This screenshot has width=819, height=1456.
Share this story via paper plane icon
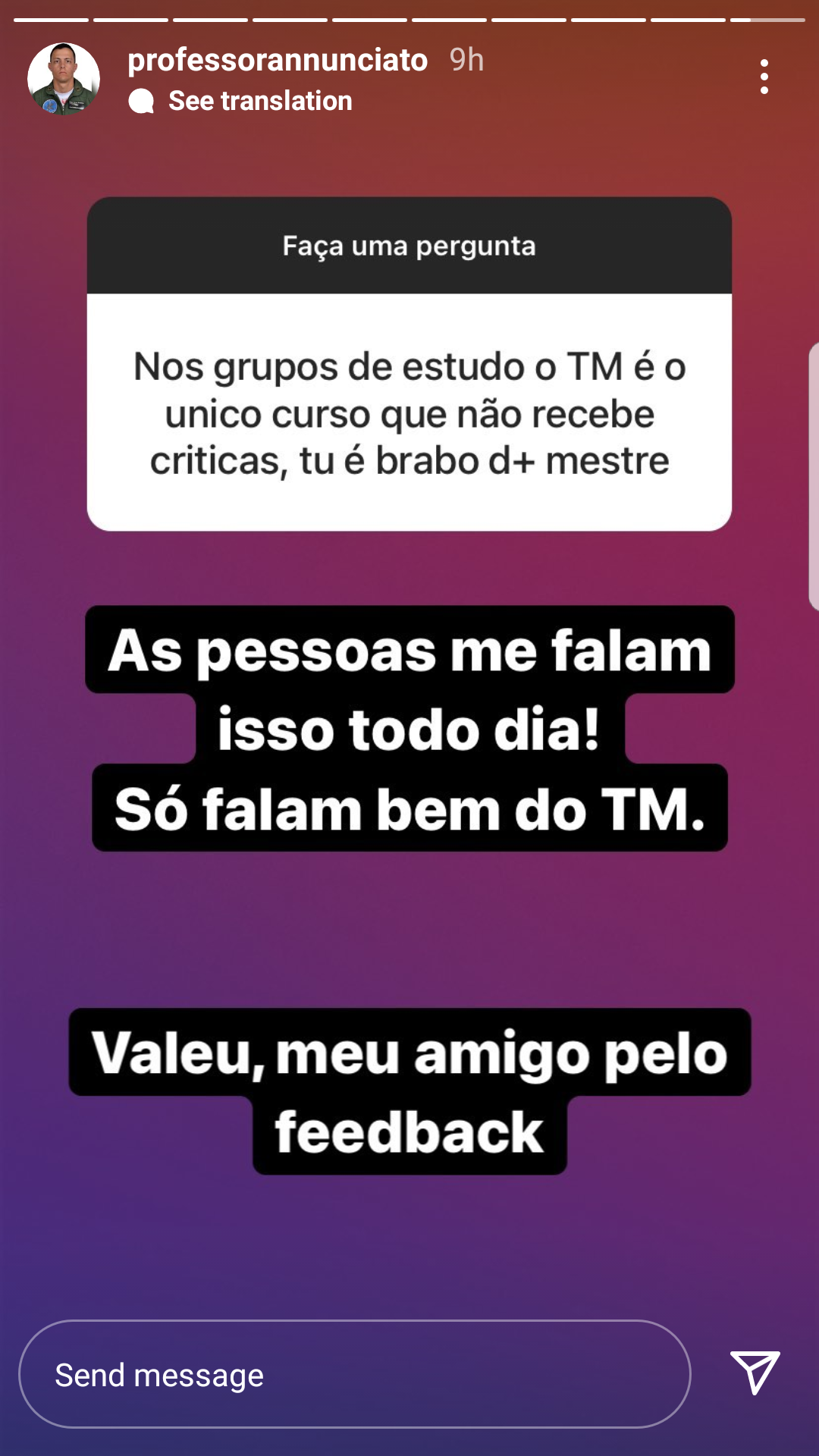755,1372
